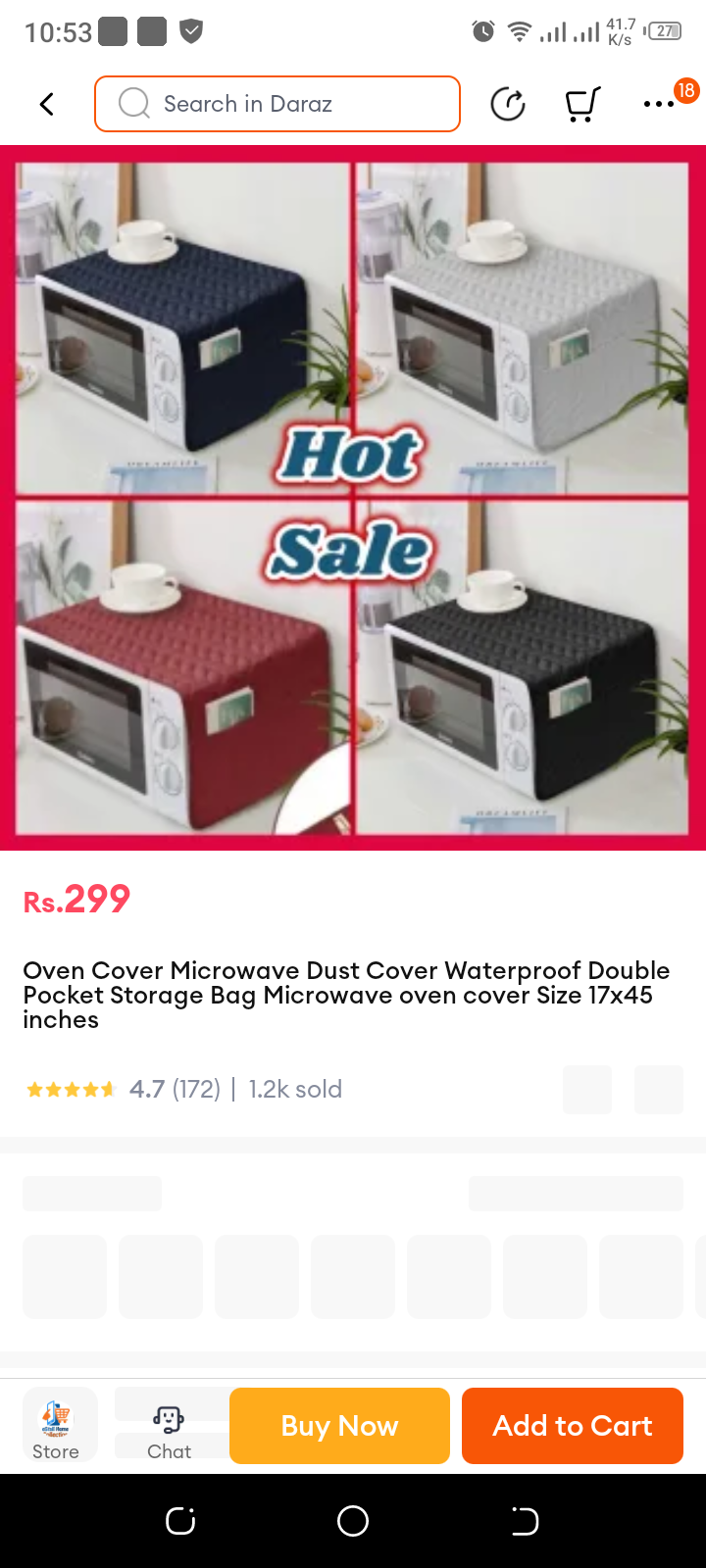The height and width of the screenshot is (1568, 706).
Task: Open the shopping cart
Action: (x=582, y=104)
